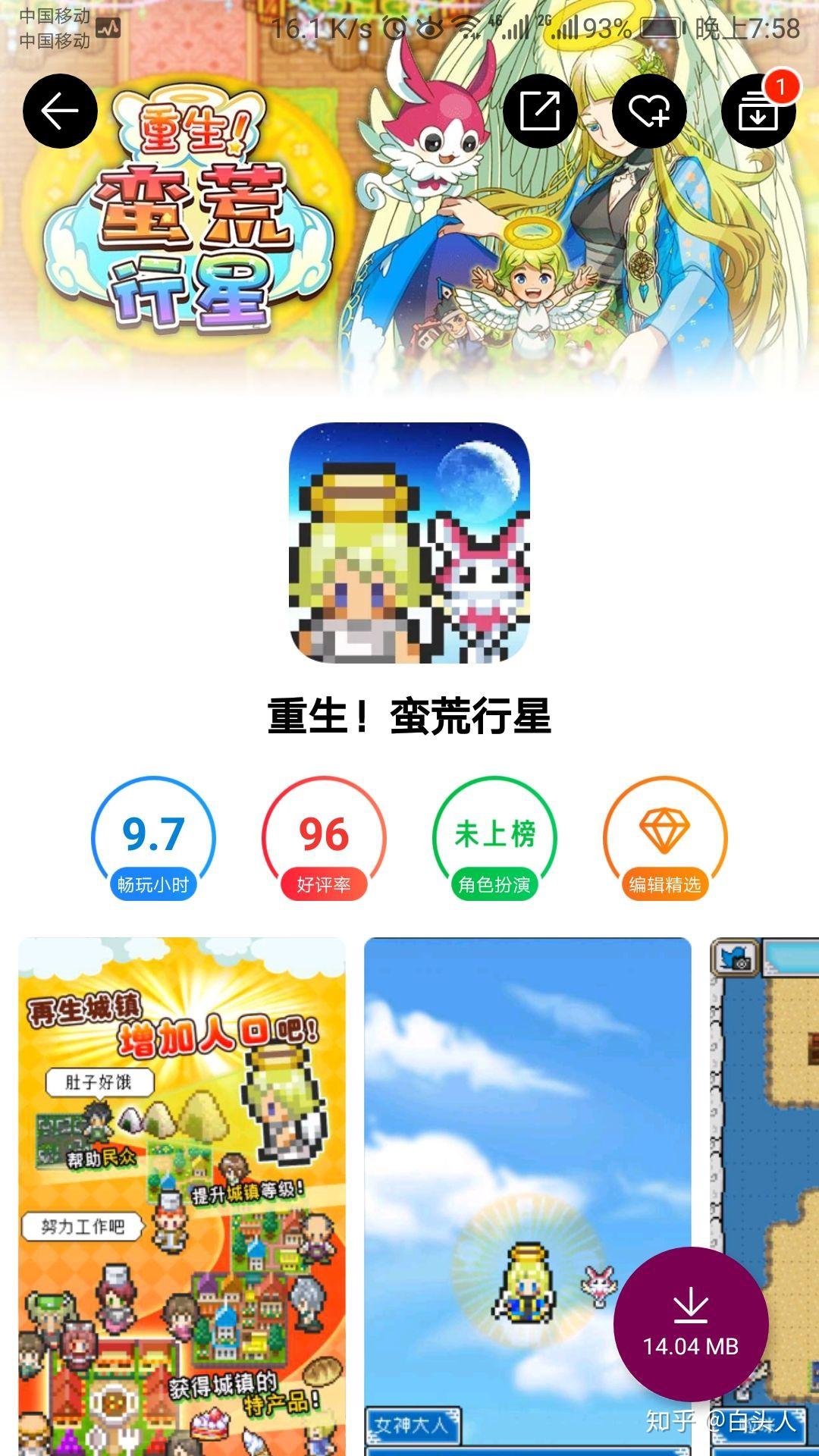819x1456 pixels.
Task: Go back using the arrow button
Action: click(60, 111)
